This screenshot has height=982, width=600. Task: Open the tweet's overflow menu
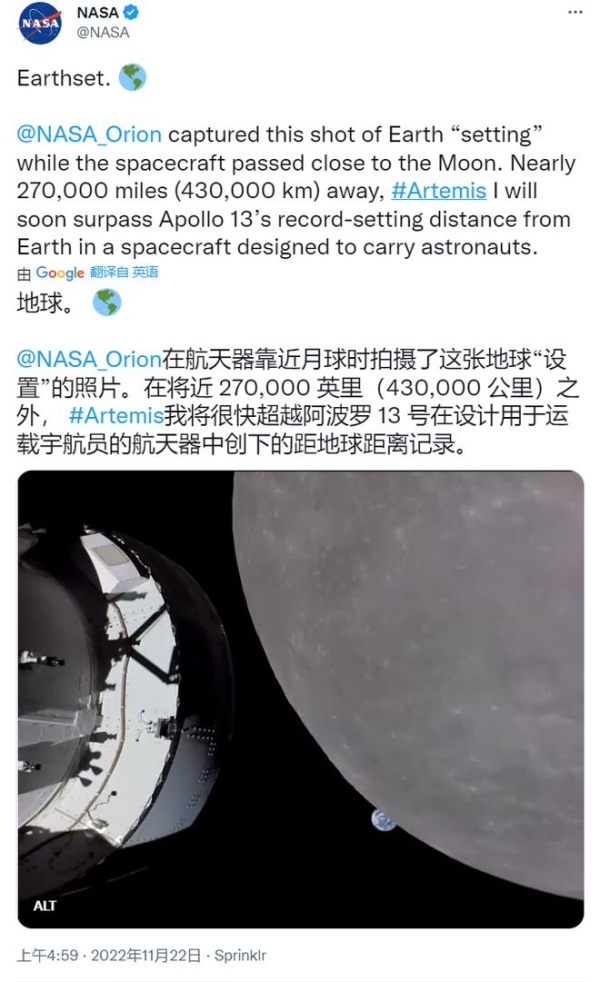(574, 13)
